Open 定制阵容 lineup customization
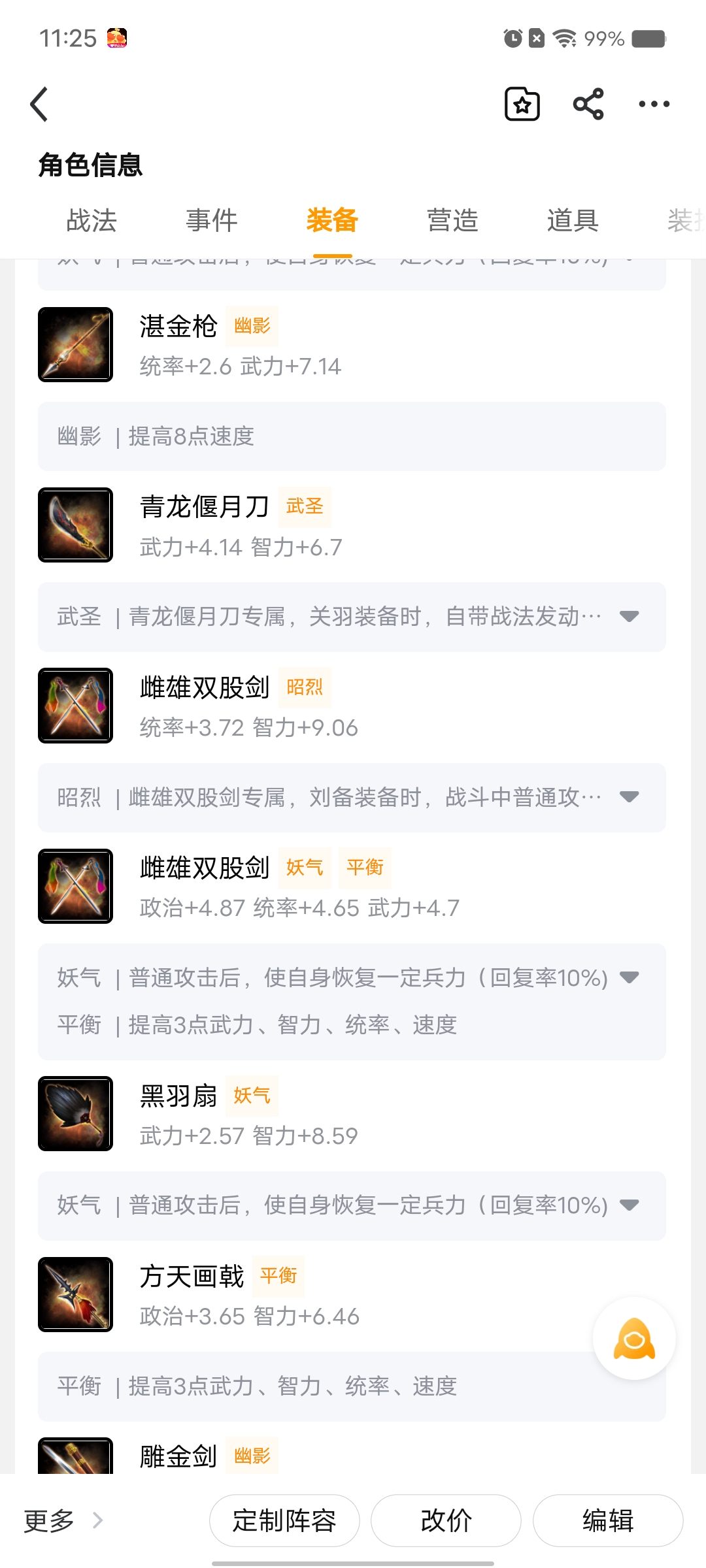 tap(284, 1521)
